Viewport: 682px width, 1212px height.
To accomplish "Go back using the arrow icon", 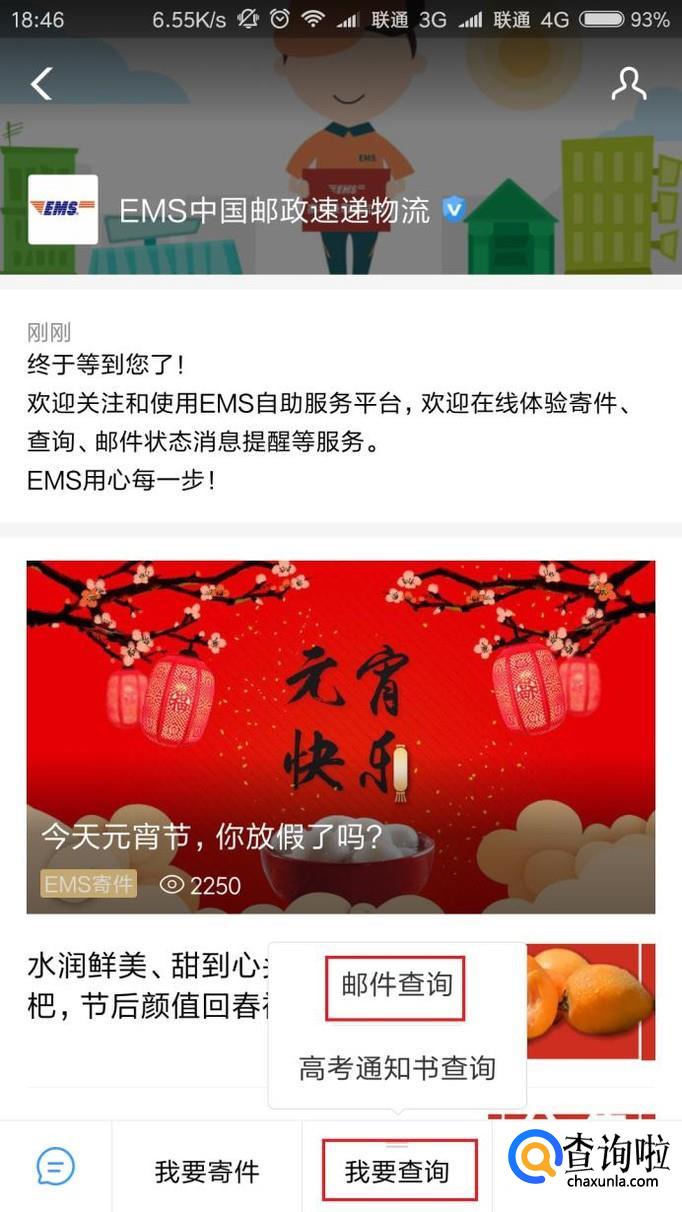I will point(41,84).
